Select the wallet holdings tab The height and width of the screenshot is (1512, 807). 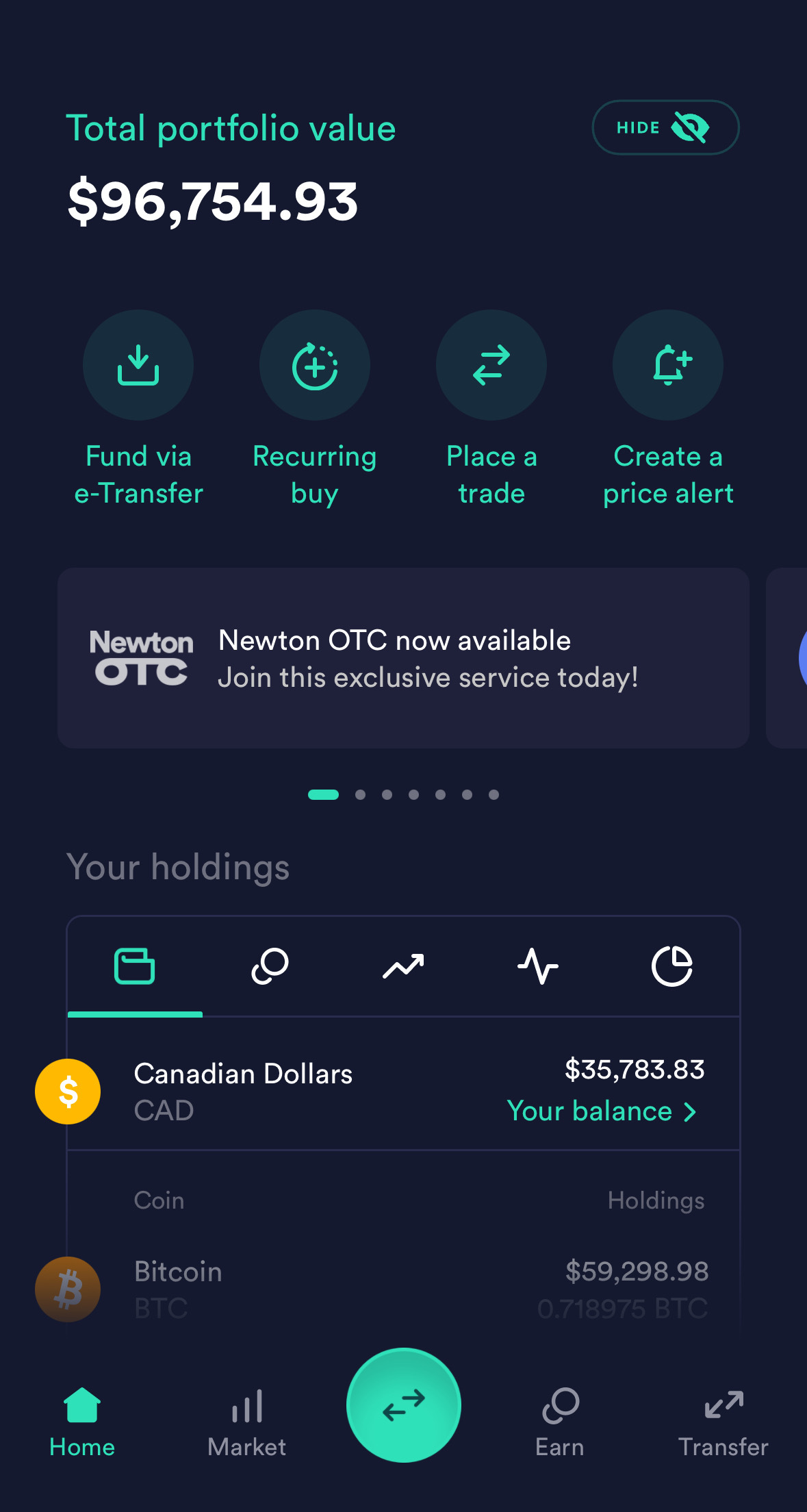coord(135,966)
